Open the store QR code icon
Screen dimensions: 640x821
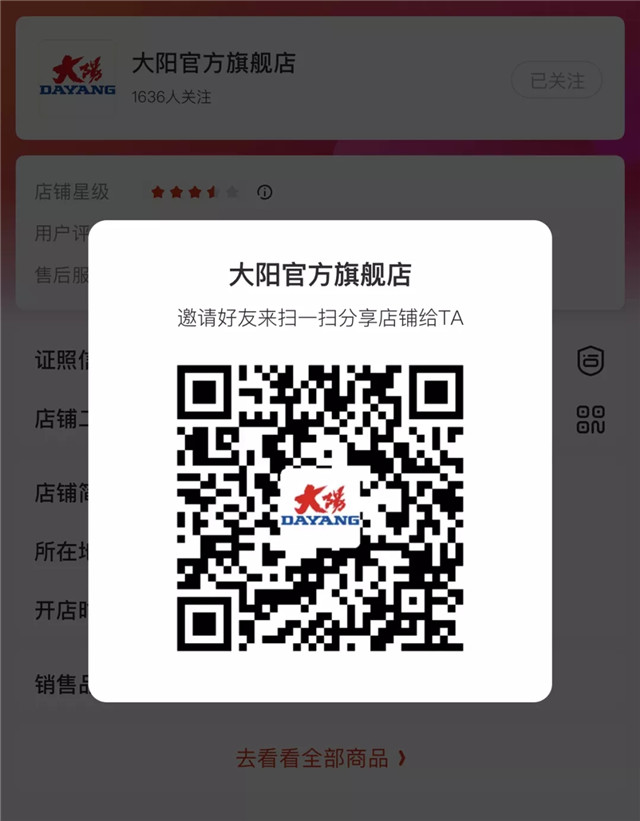pyautogui.click(x=591, y=419)
